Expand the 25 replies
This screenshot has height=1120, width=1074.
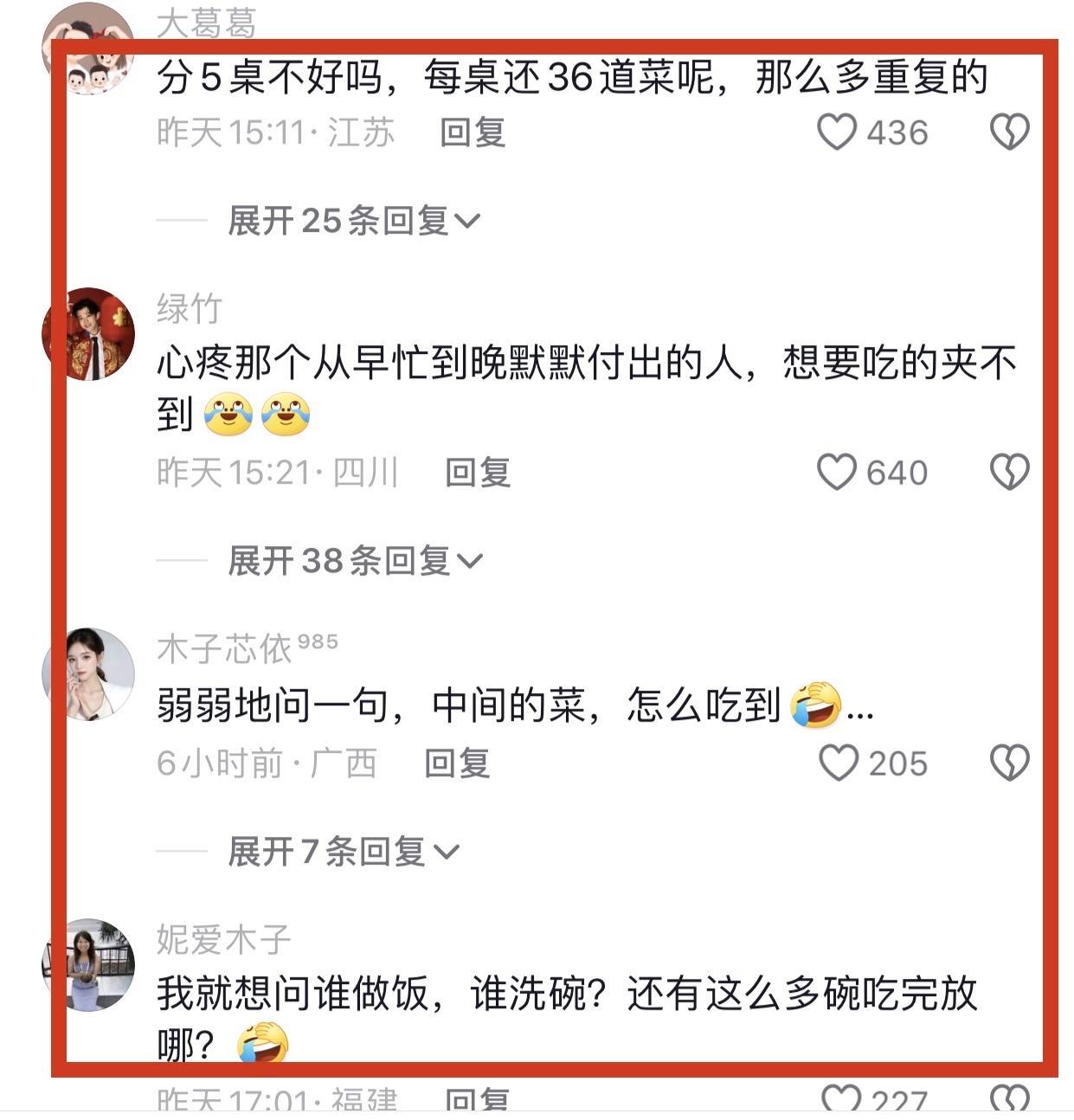click(x=353, y=221)
